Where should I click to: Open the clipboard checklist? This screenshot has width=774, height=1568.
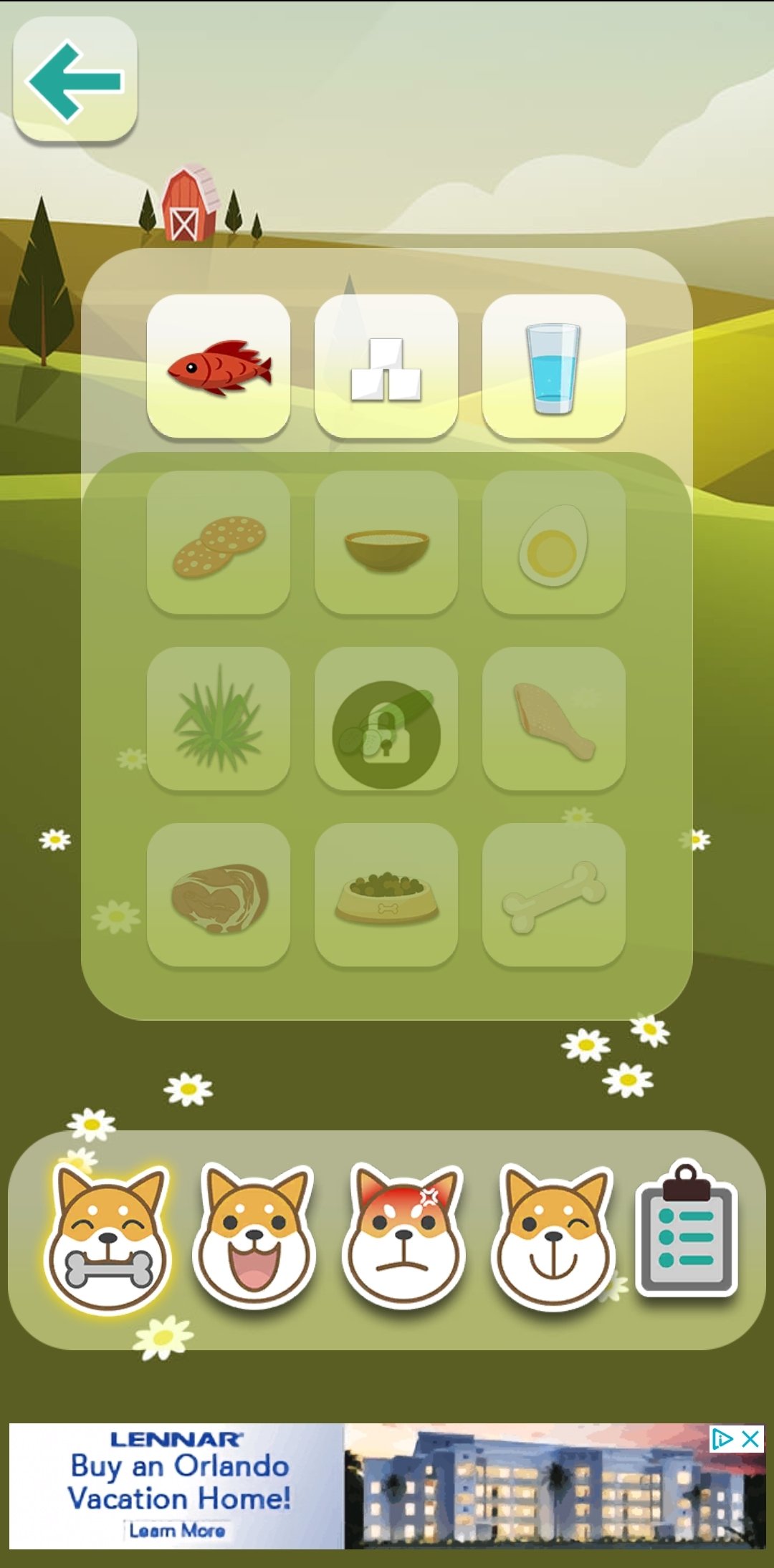pyautogui.click(x=687, y=1228)
